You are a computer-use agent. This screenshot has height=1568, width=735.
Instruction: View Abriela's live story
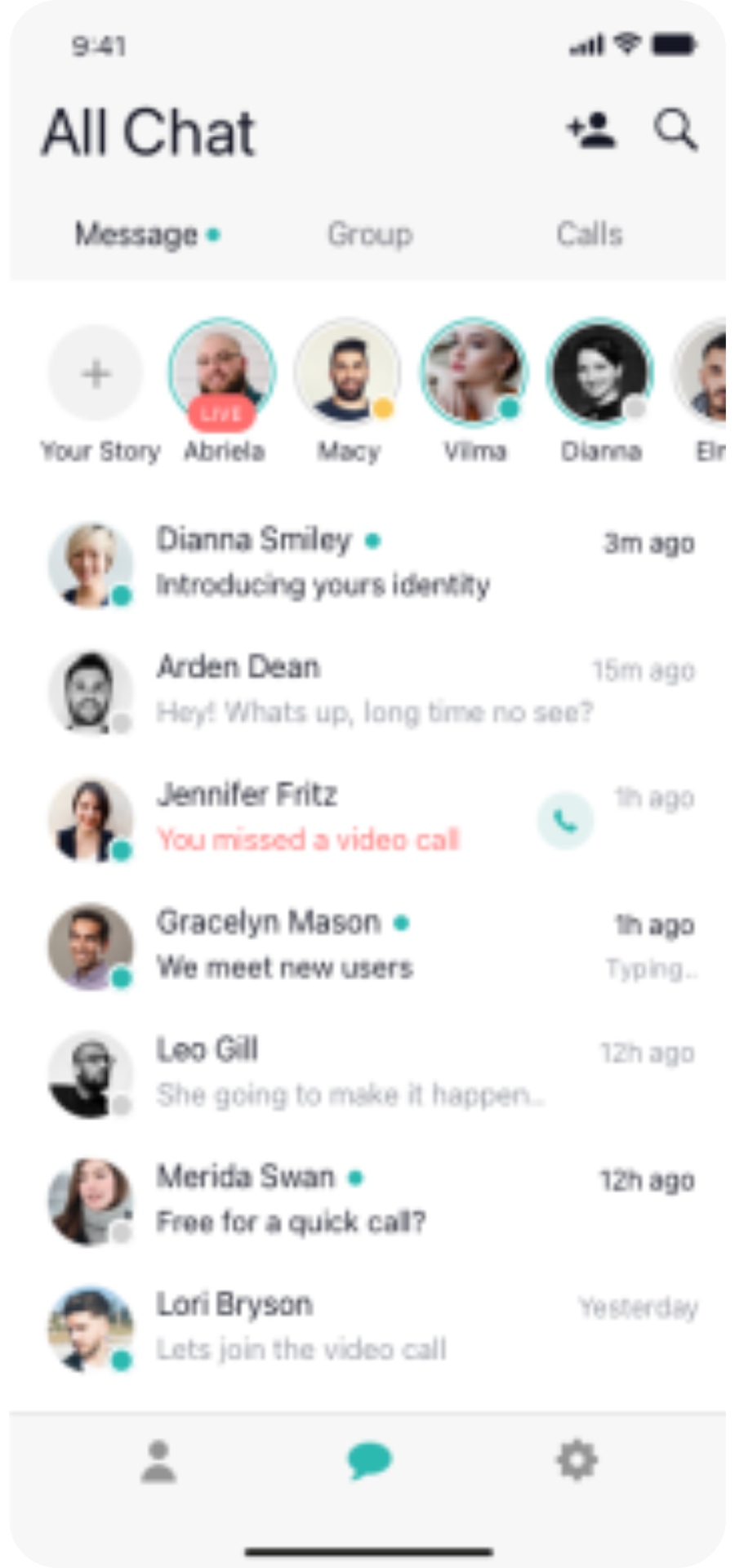tap(221, 372)
